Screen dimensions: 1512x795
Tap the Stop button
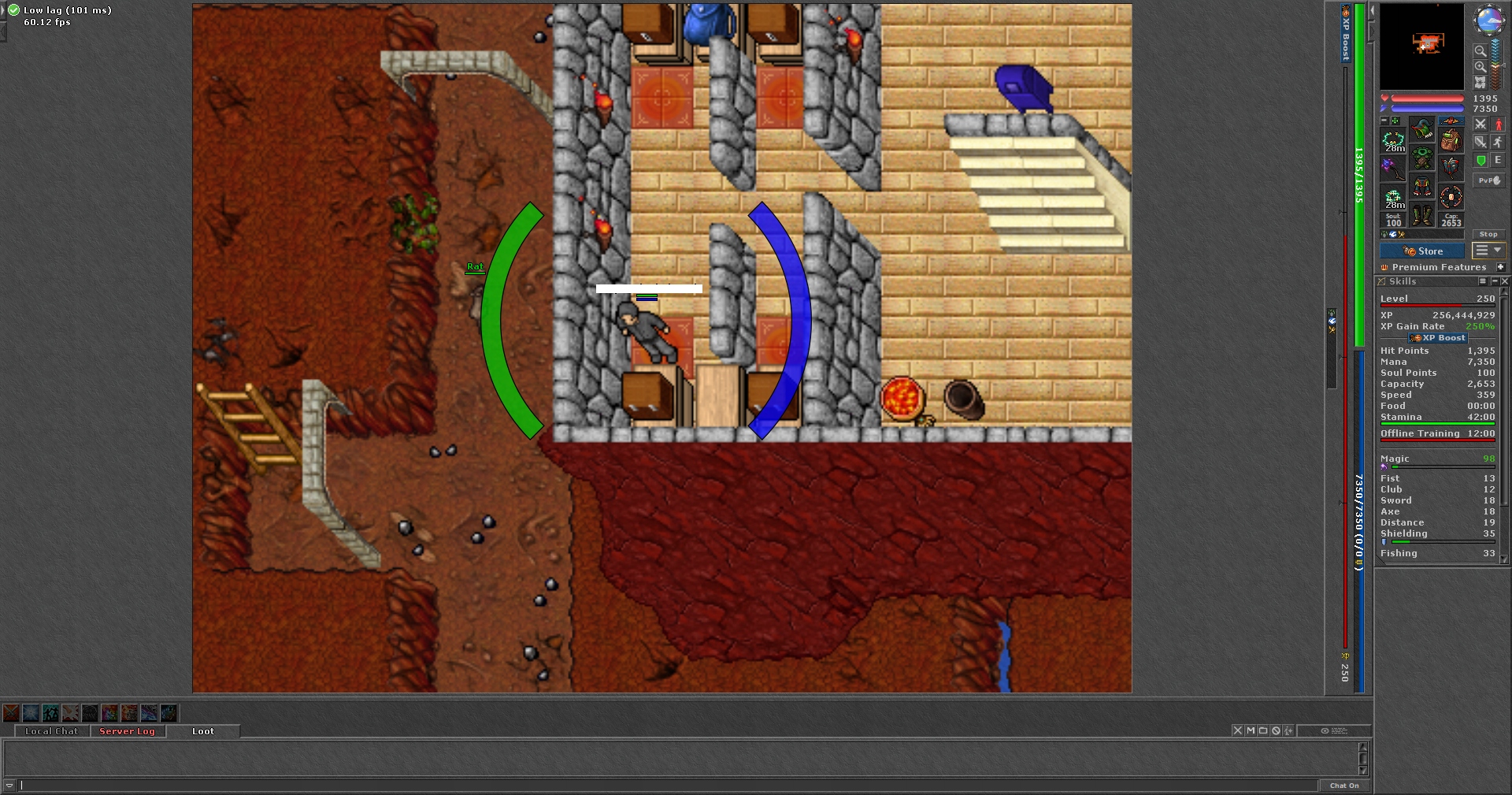1488,234
